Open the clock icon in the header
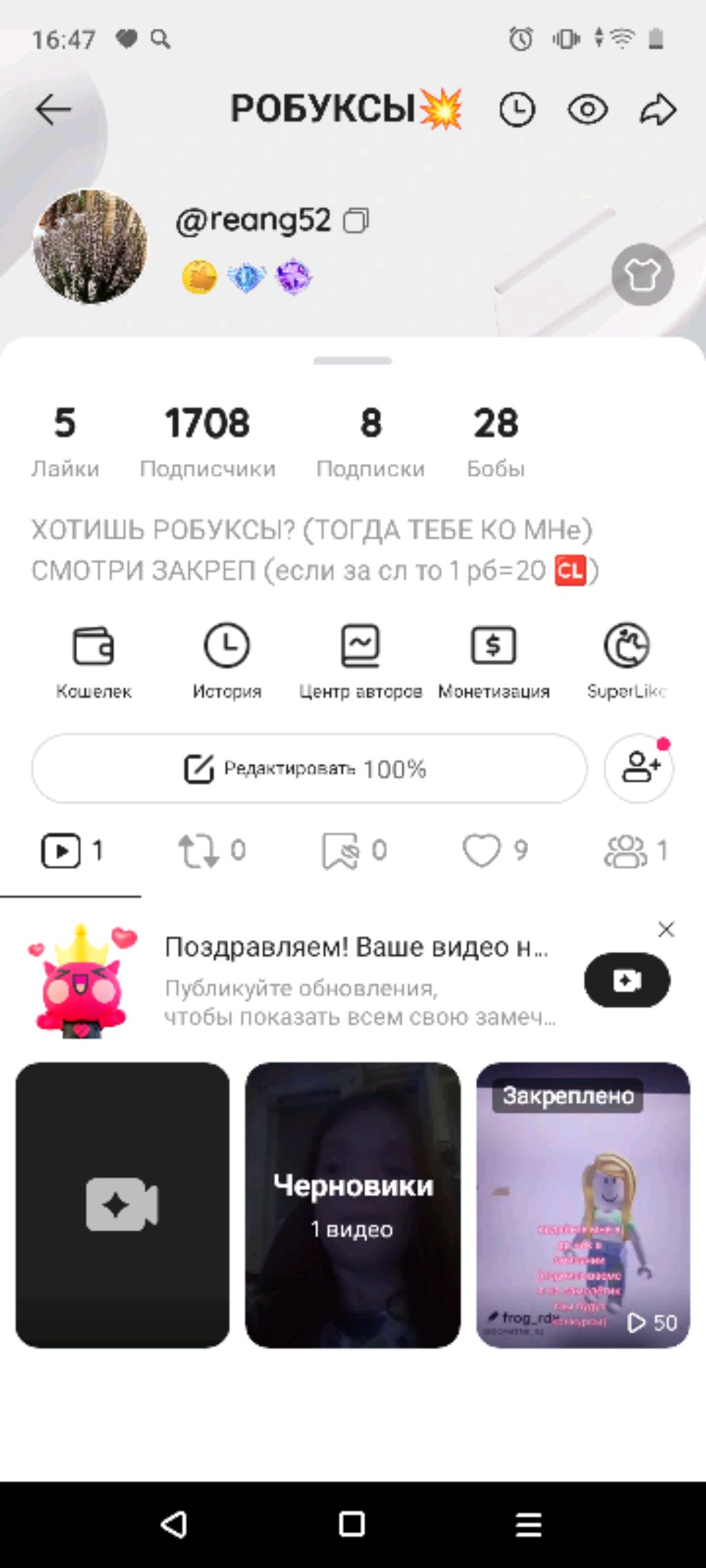This screenshot has height=1568, width=706. [517, 110]
